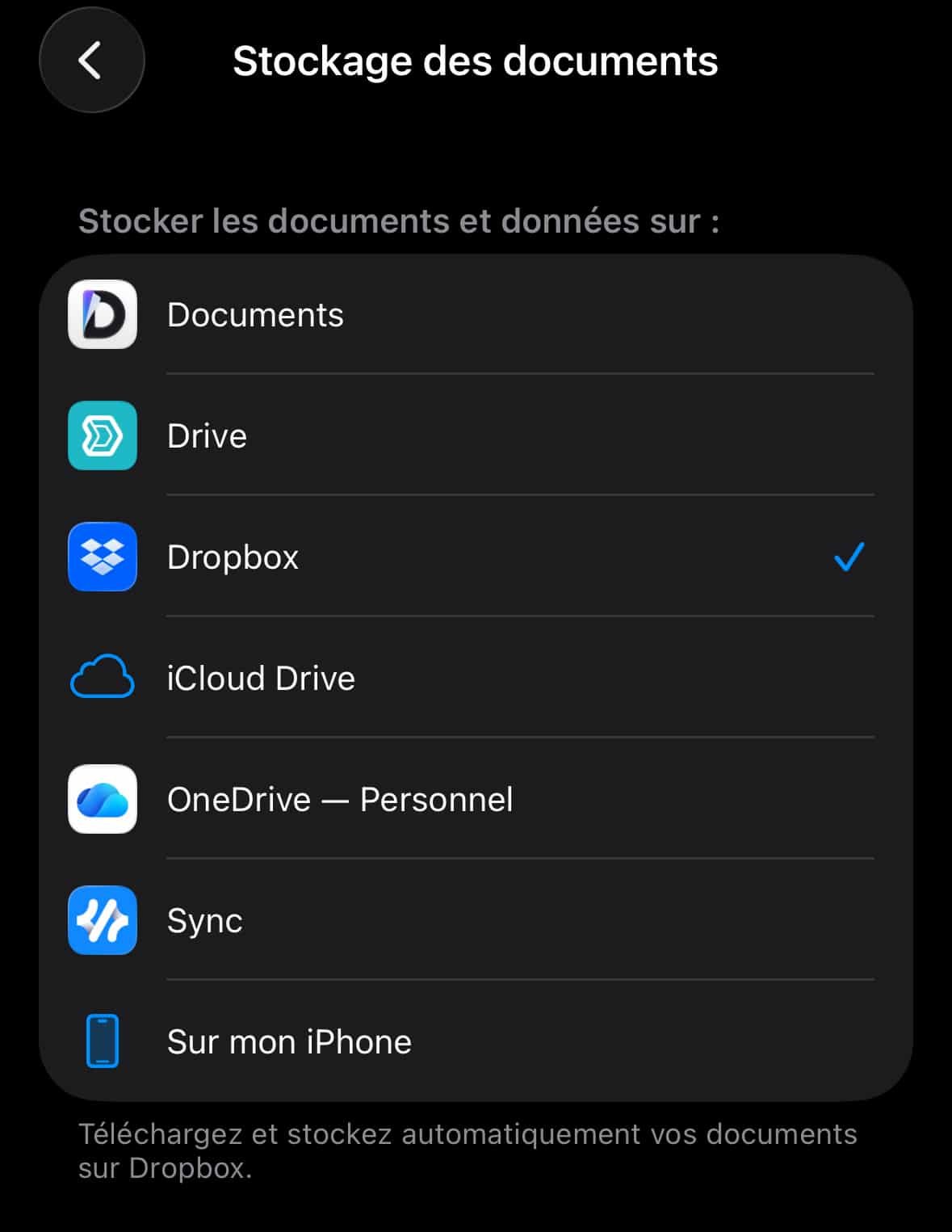Screen dimensions: 952x1232
Task: Click the Documents app icon
Action: (x=103, y=315)
